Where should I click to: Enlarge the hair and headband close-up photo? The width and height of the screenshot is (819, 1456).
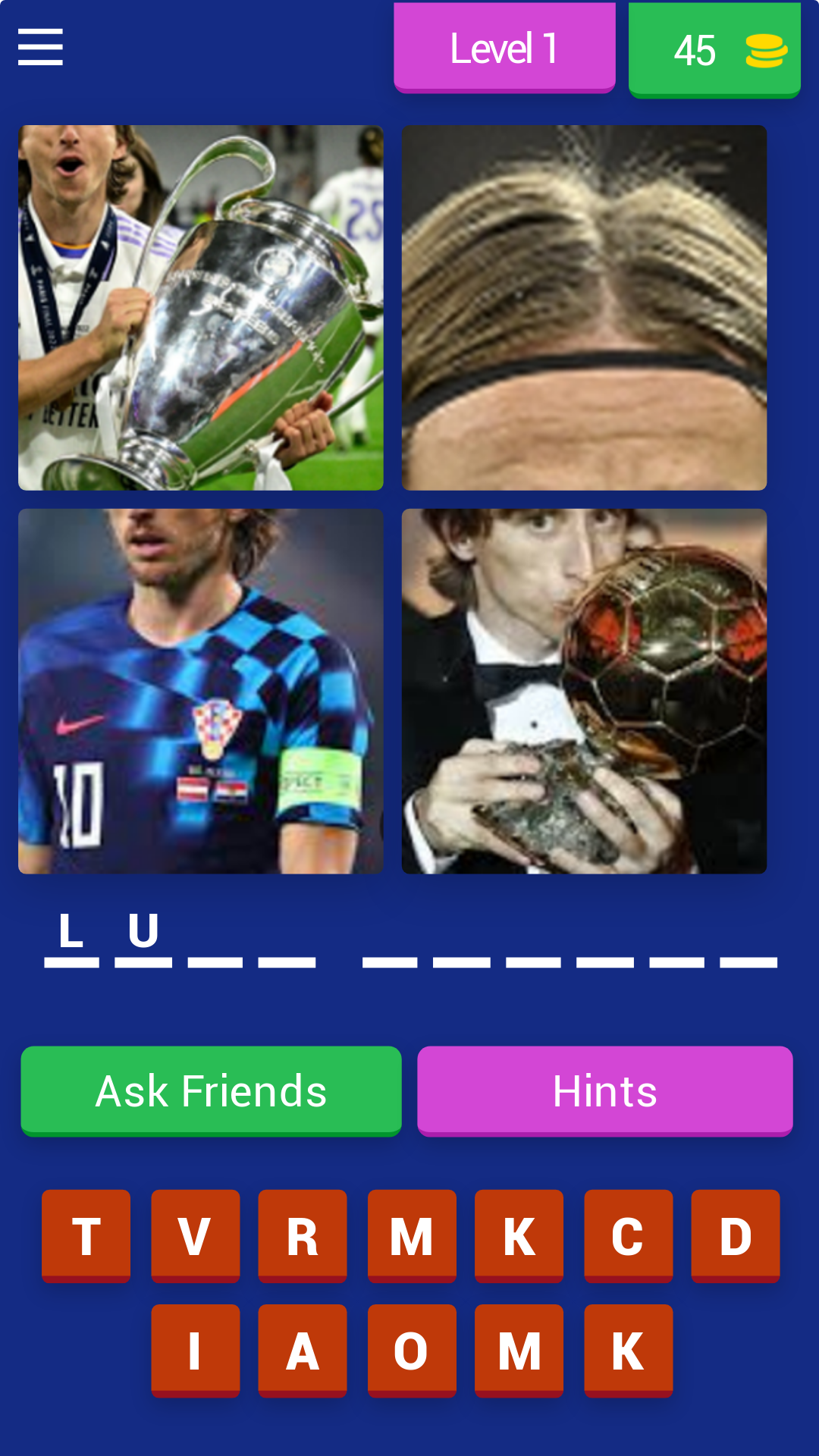tap(584, 308)
